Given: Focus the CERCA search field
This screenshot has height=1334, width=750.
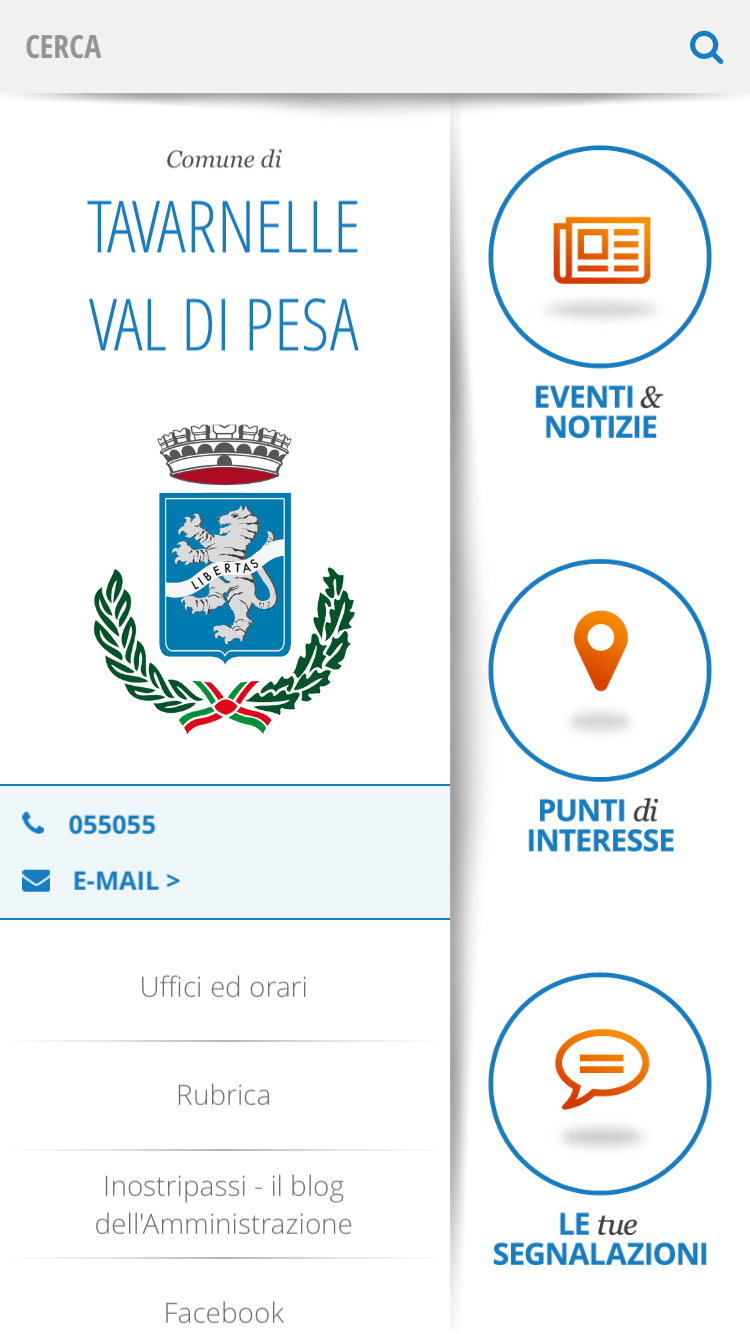Looking at the screenshot, I should coord(340,47).
